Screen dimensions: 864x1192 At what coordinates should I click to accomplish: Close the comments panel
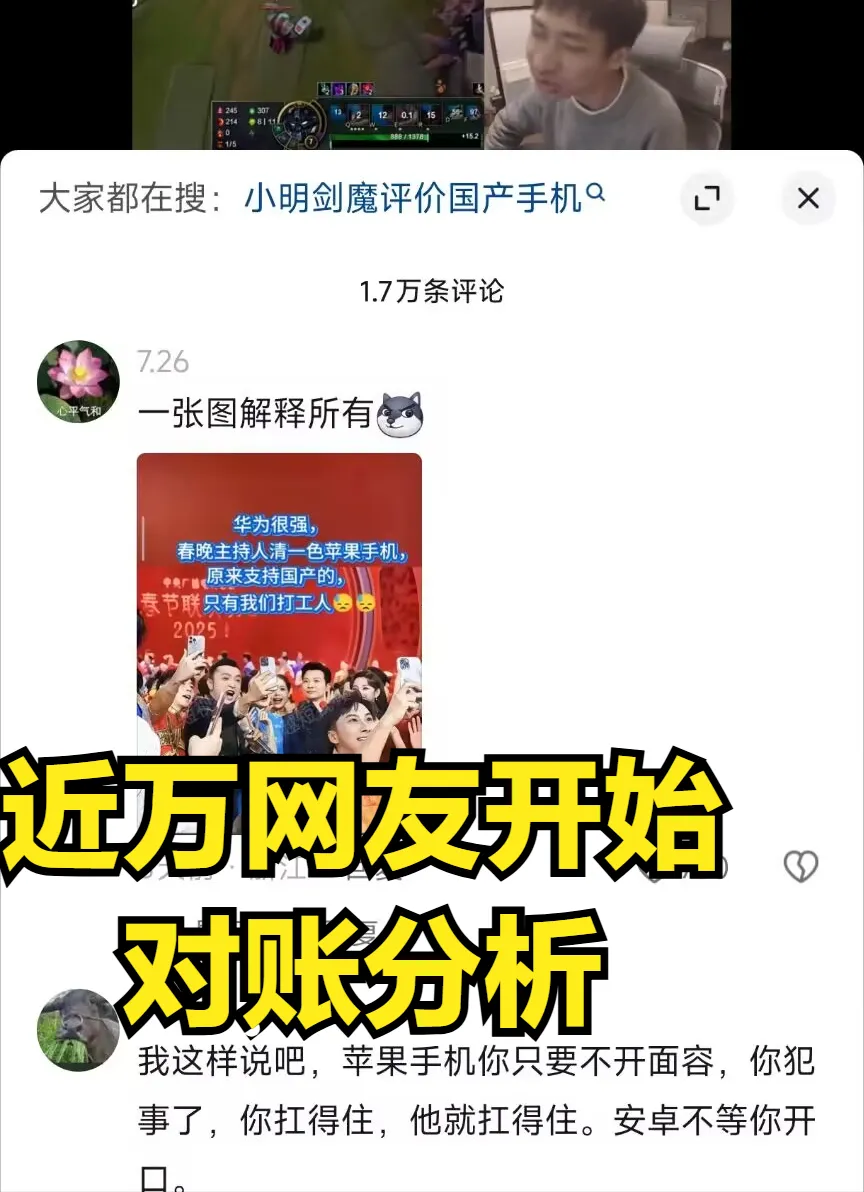808,198
